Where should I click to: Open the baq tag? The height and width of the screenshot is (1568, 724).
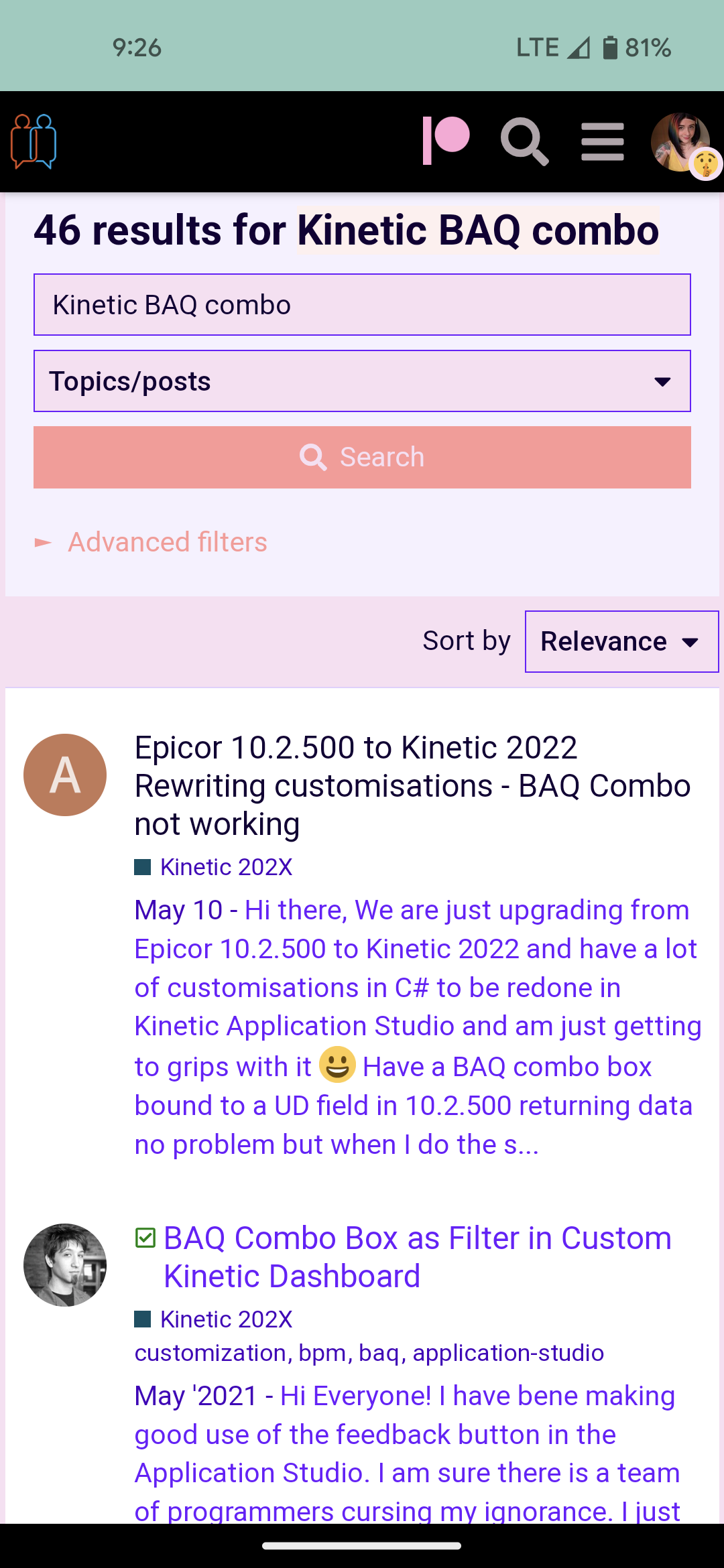point(379,1353)
